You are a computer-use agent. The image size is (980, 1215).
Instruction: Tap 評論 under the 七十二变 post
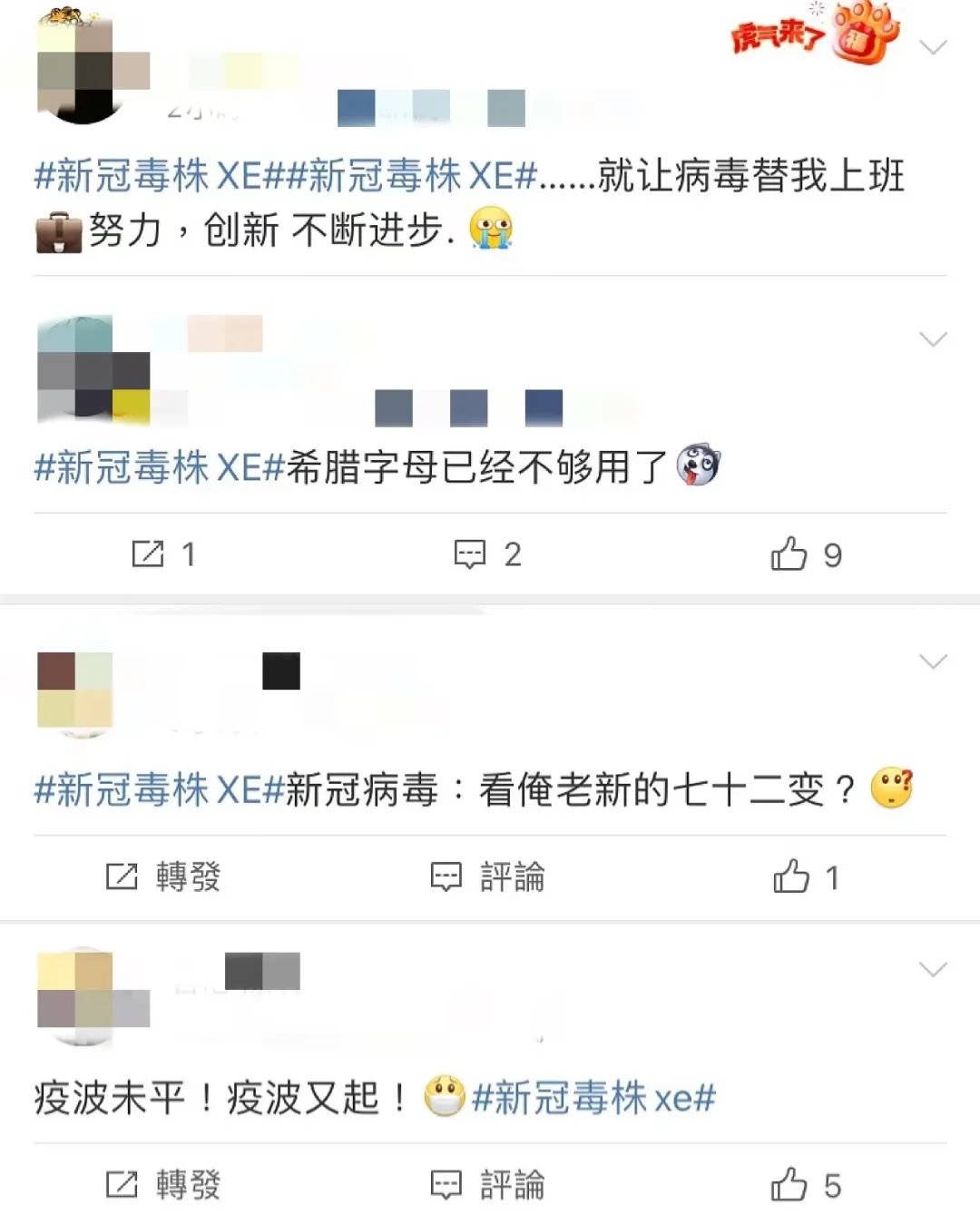coord(487,877)
